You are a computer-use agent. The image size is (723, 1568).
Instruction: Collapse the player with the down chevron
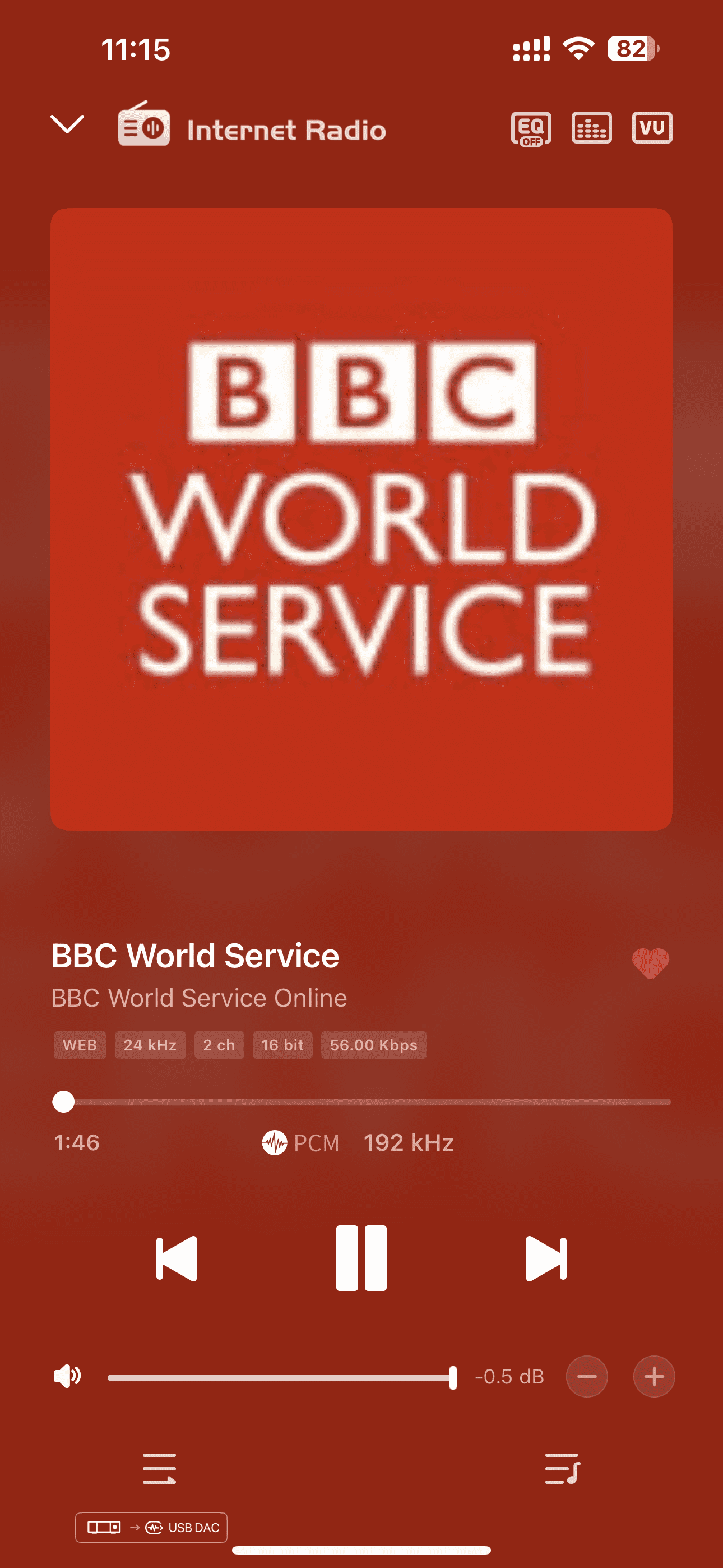click(x=67, y=124)
